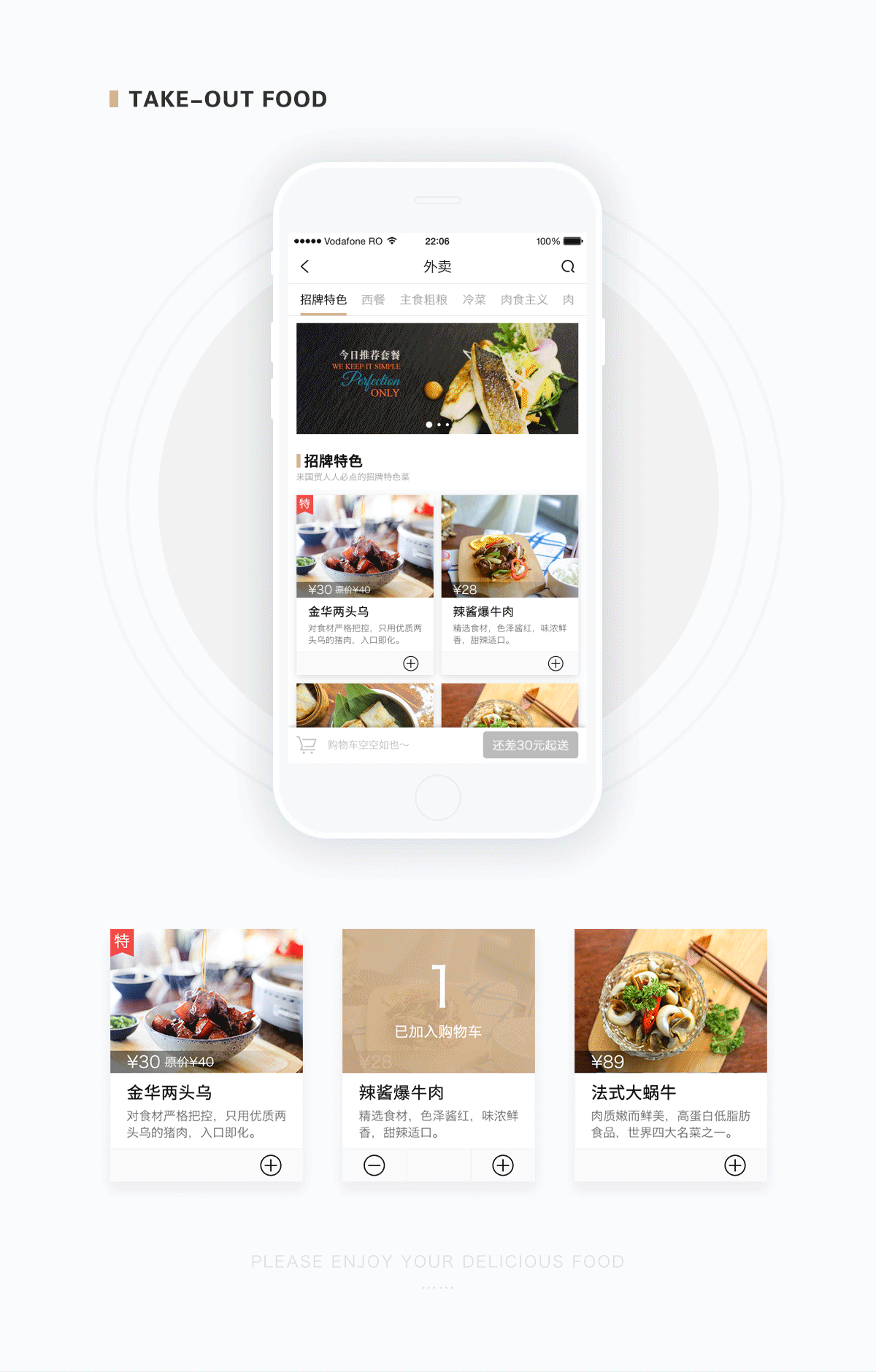Click the minus icon below 辣酱爆牛肉
This screenshot has width=876, height=1372.
[374, 1165]
